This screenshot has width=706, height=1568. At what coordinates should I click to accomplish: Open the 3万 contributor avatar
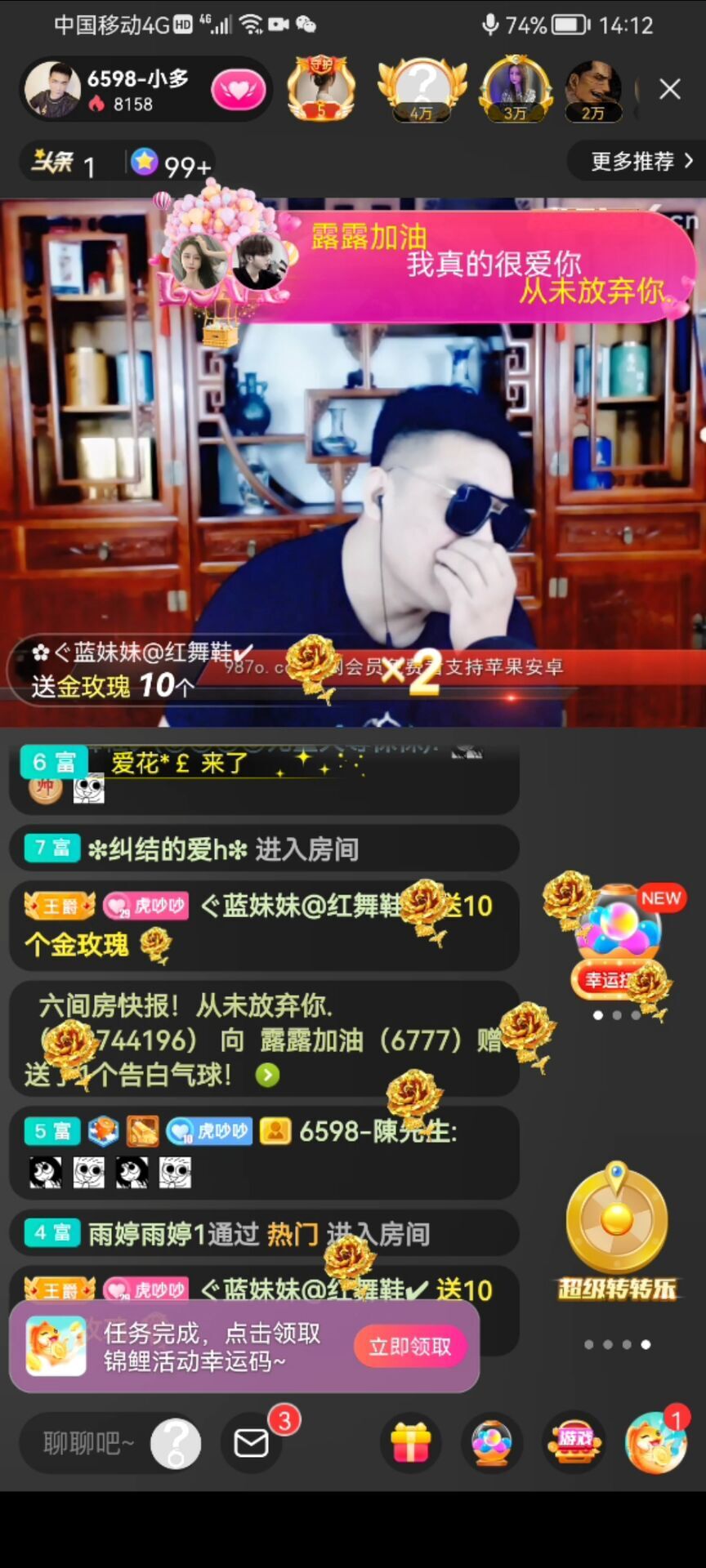(515, 88)
